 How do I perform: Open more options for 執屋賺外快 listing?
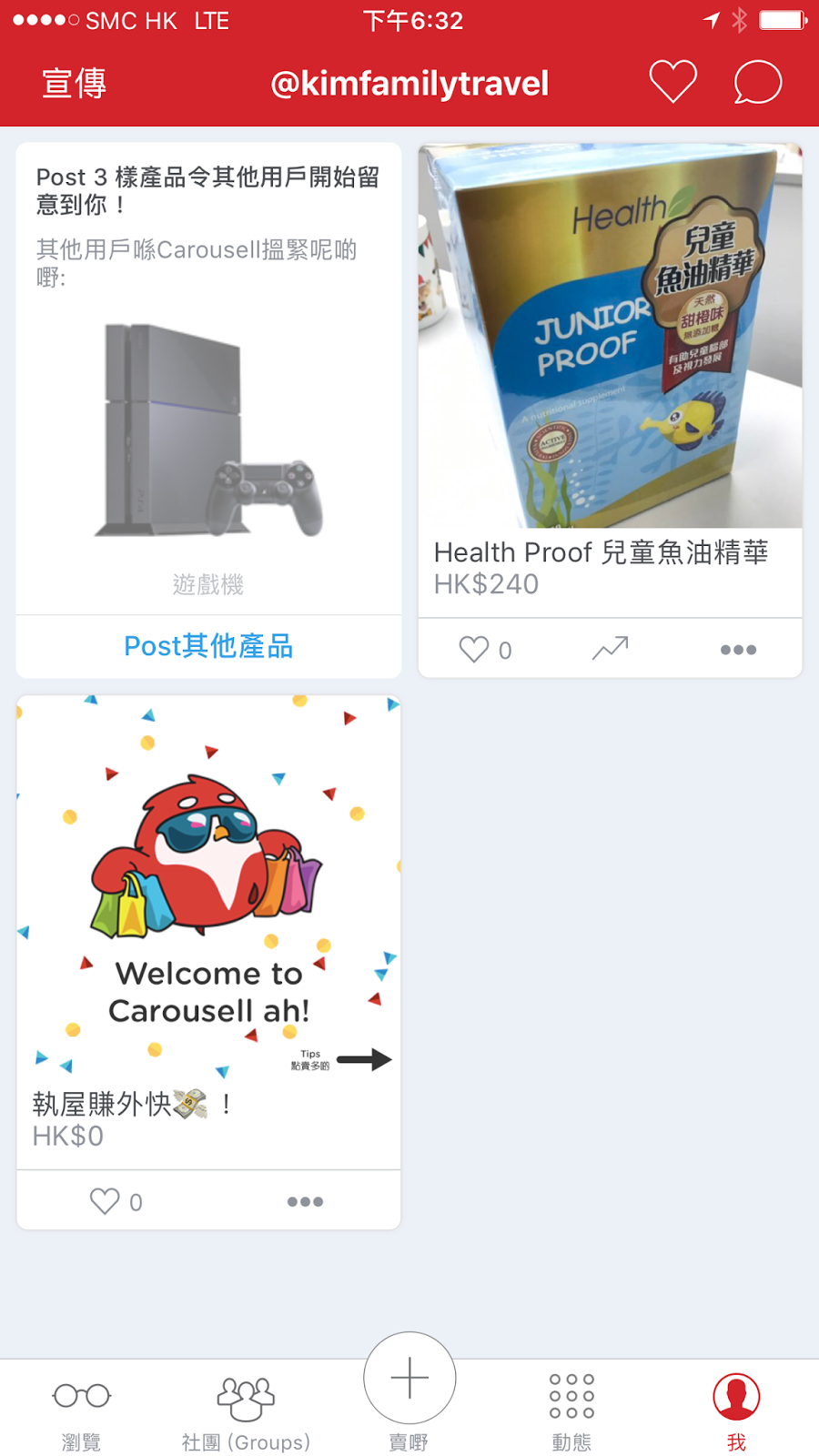305,1201
